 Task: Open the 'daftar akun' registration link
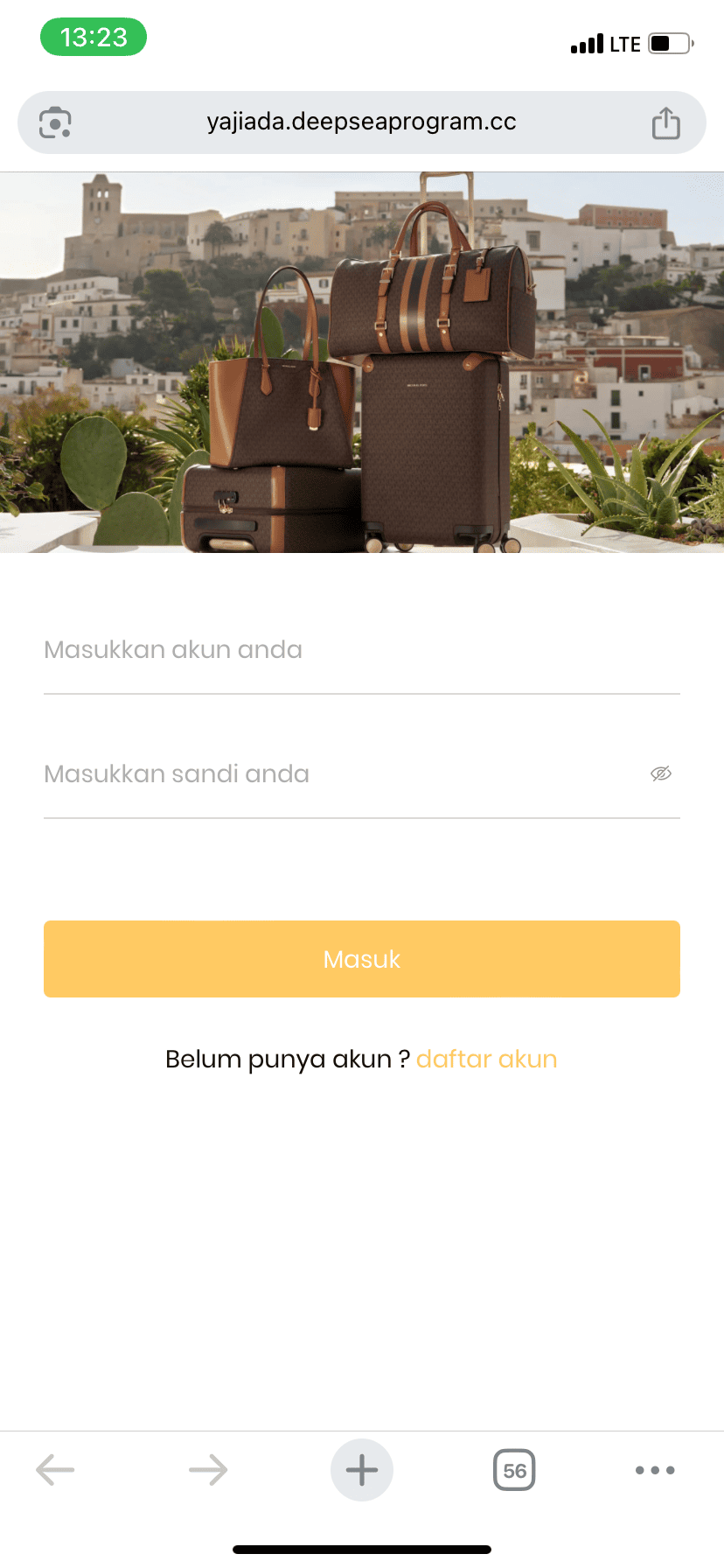(486, 1060)
